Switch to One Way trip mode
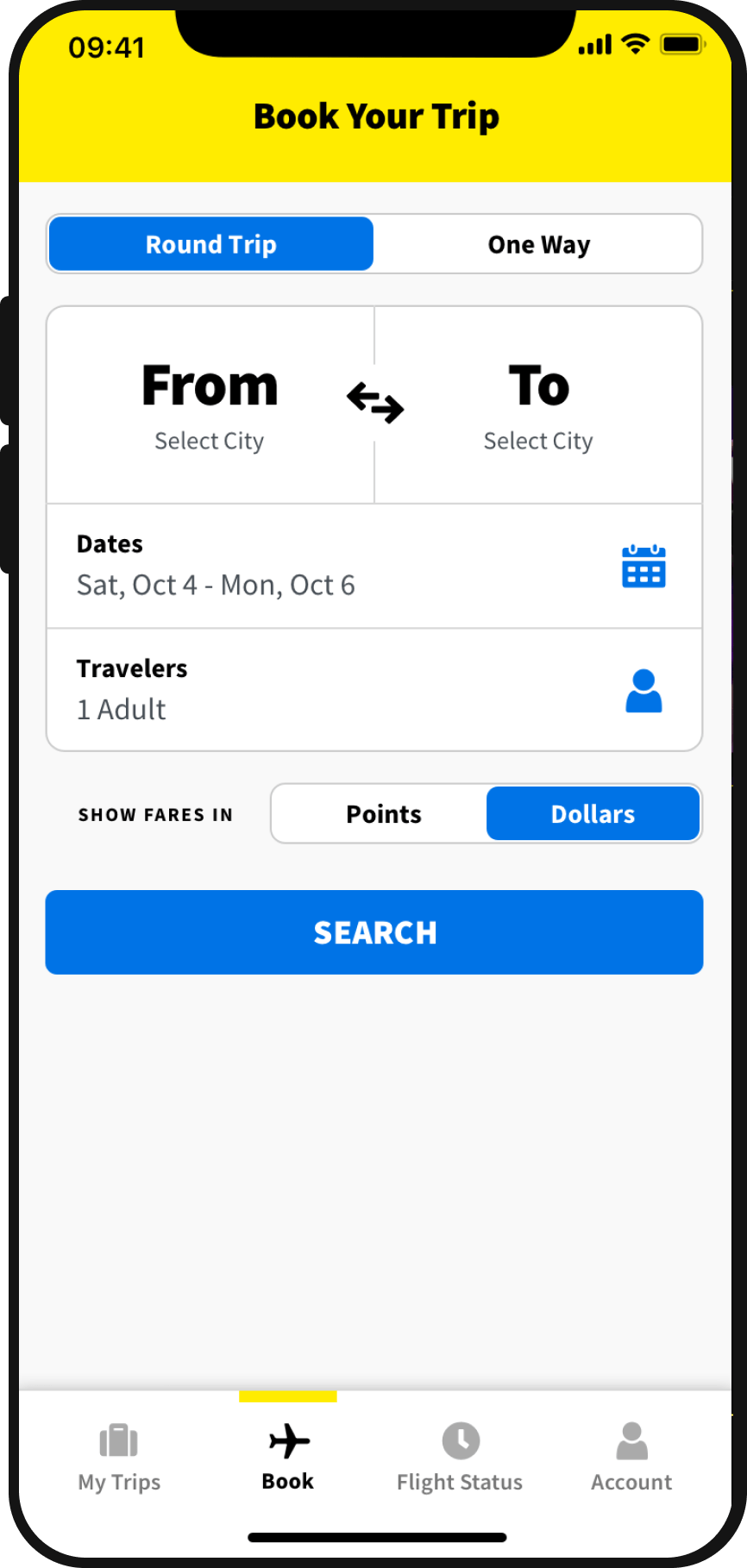Screen dimensions: 747x1568 538,244
